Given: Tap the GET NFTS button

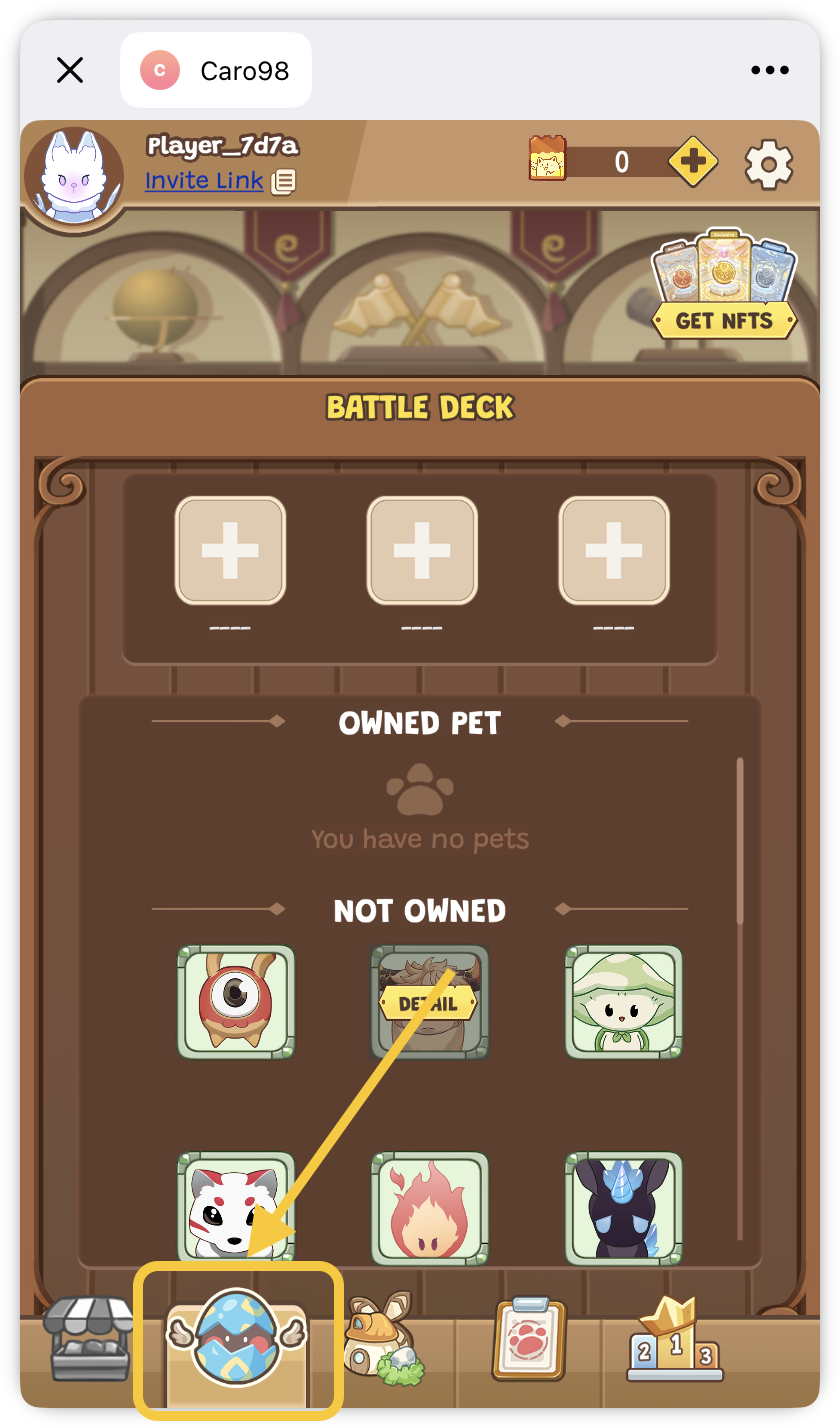Looking at the screenshot, I should [x=724, y=321].
